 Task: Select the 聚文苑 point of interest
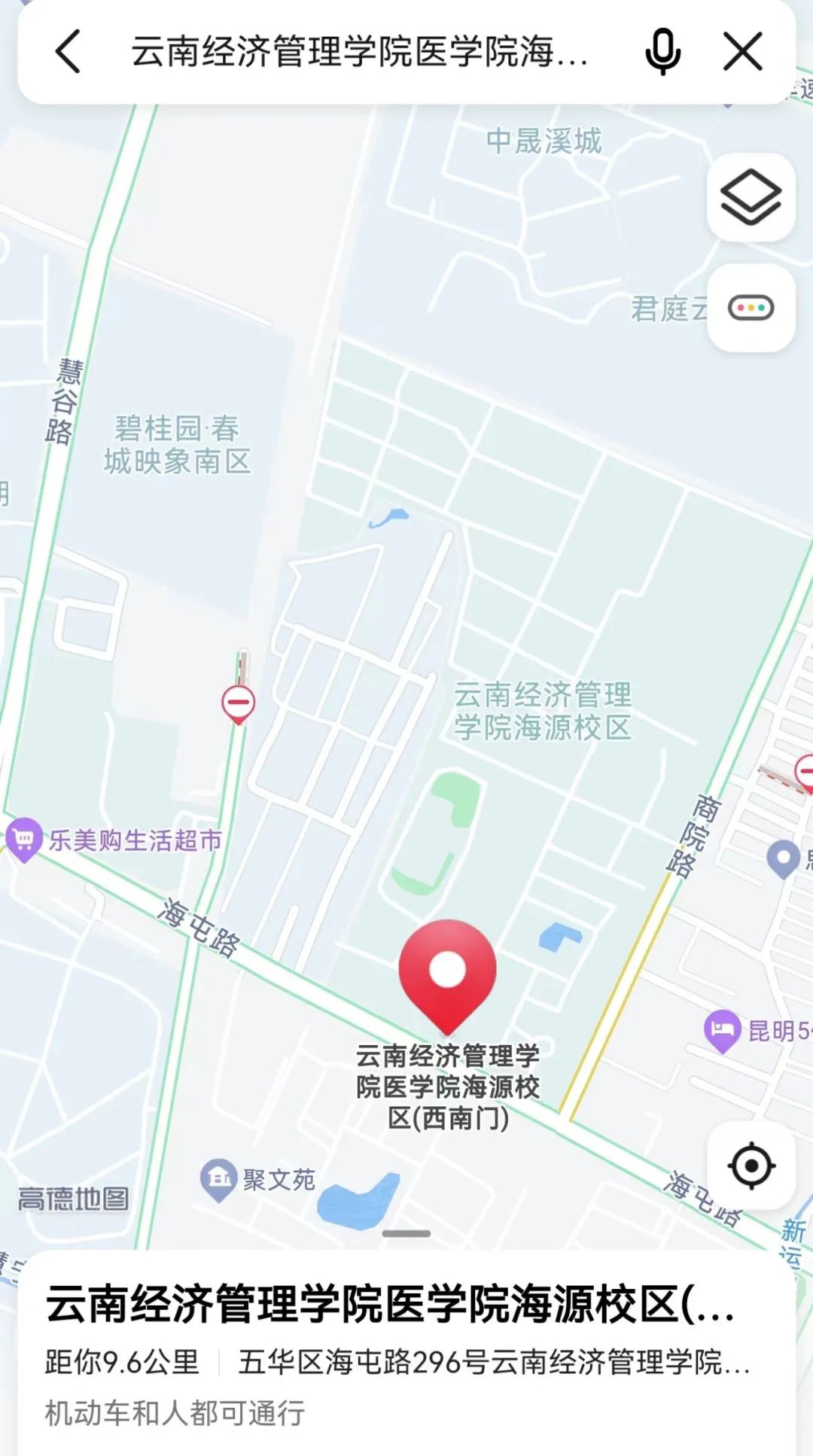pos(218,1178)
